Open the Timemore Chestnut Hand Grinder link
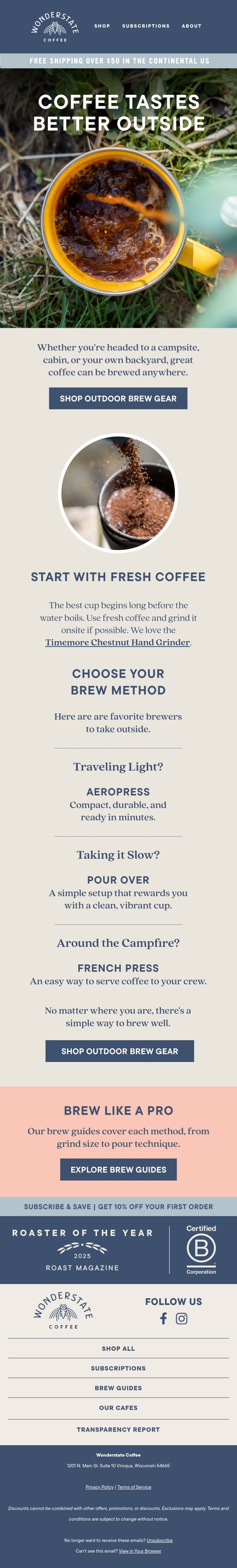The width and height of the screenshot is (237, 1568). click(x=118, y=642)
